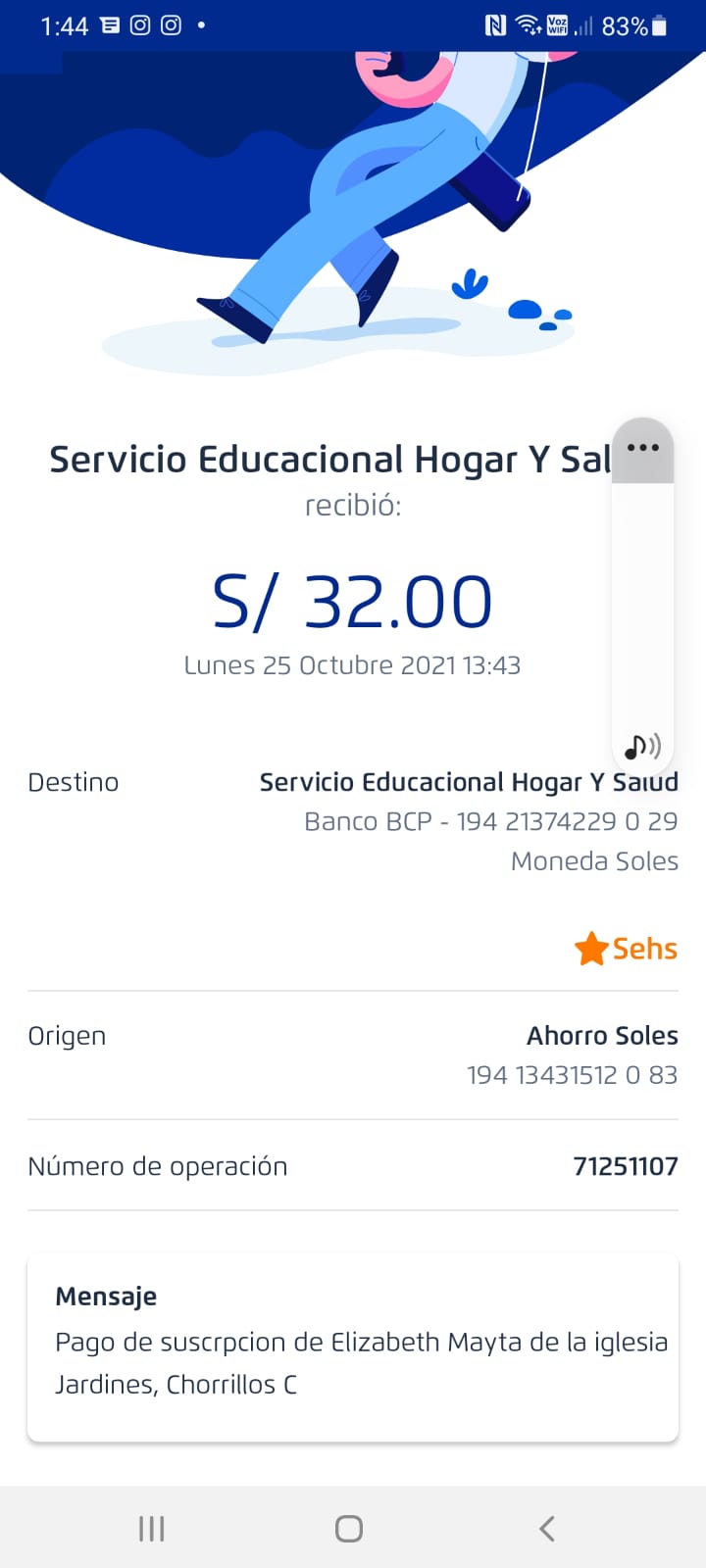Tap the sound icon on the floating panel
The width and height of the screenshot is (706, 1568).
(x=642, y=747)
